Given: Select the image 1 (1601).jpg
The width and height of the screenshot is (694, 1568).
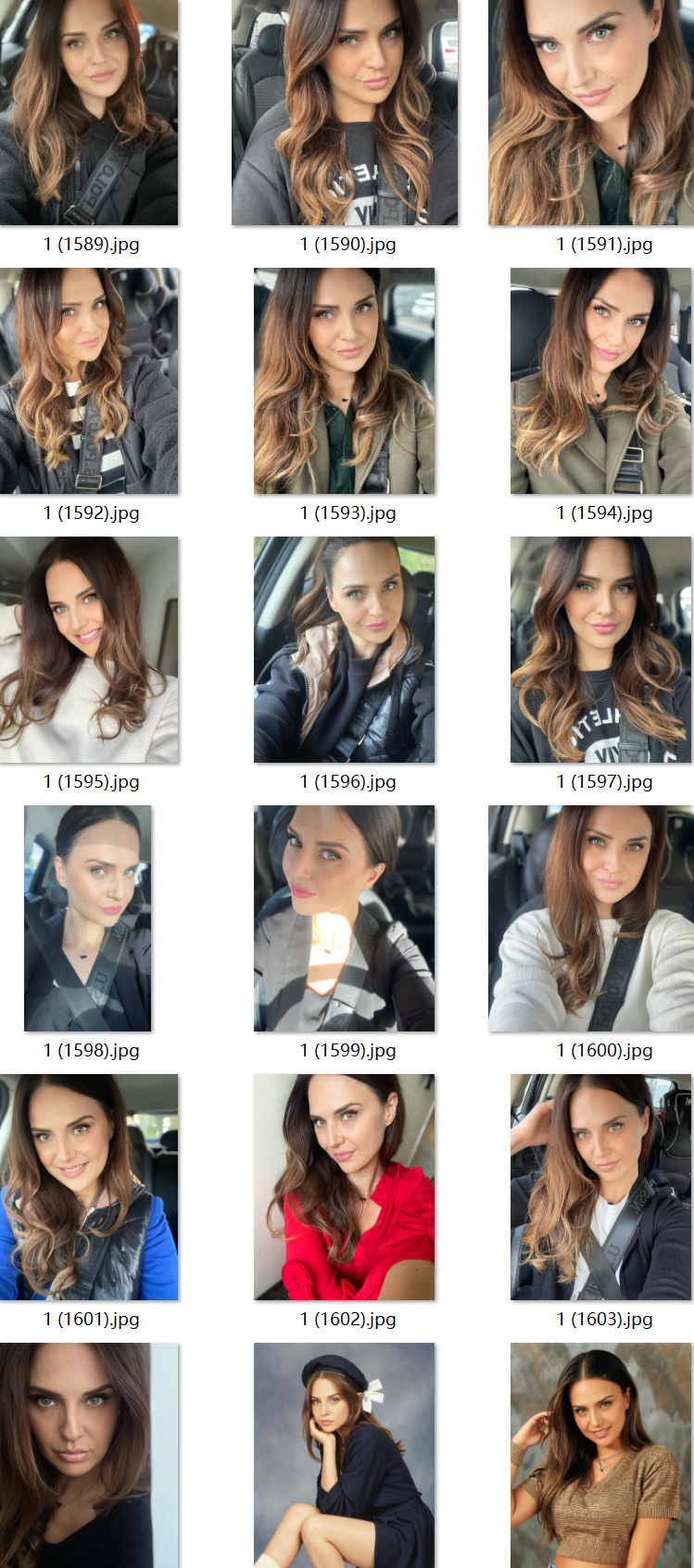Looking at the screenshot, I should 89,1186.
